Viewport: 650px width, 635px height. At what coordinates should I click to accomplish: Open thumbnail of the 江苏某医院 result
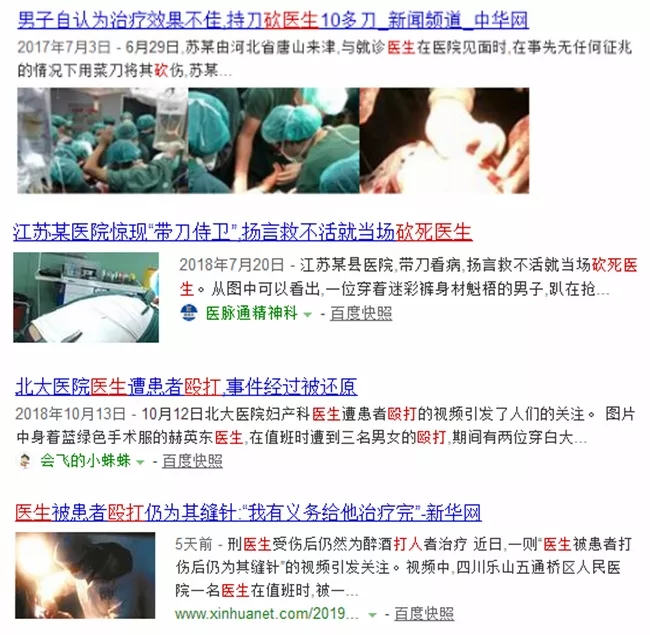tap(86, 297)
